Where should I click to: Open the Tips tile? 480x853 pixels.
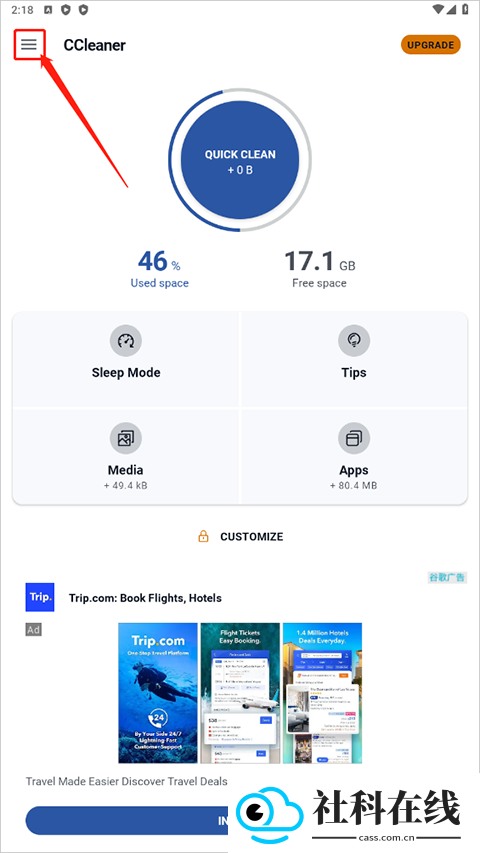pos(354,360)
